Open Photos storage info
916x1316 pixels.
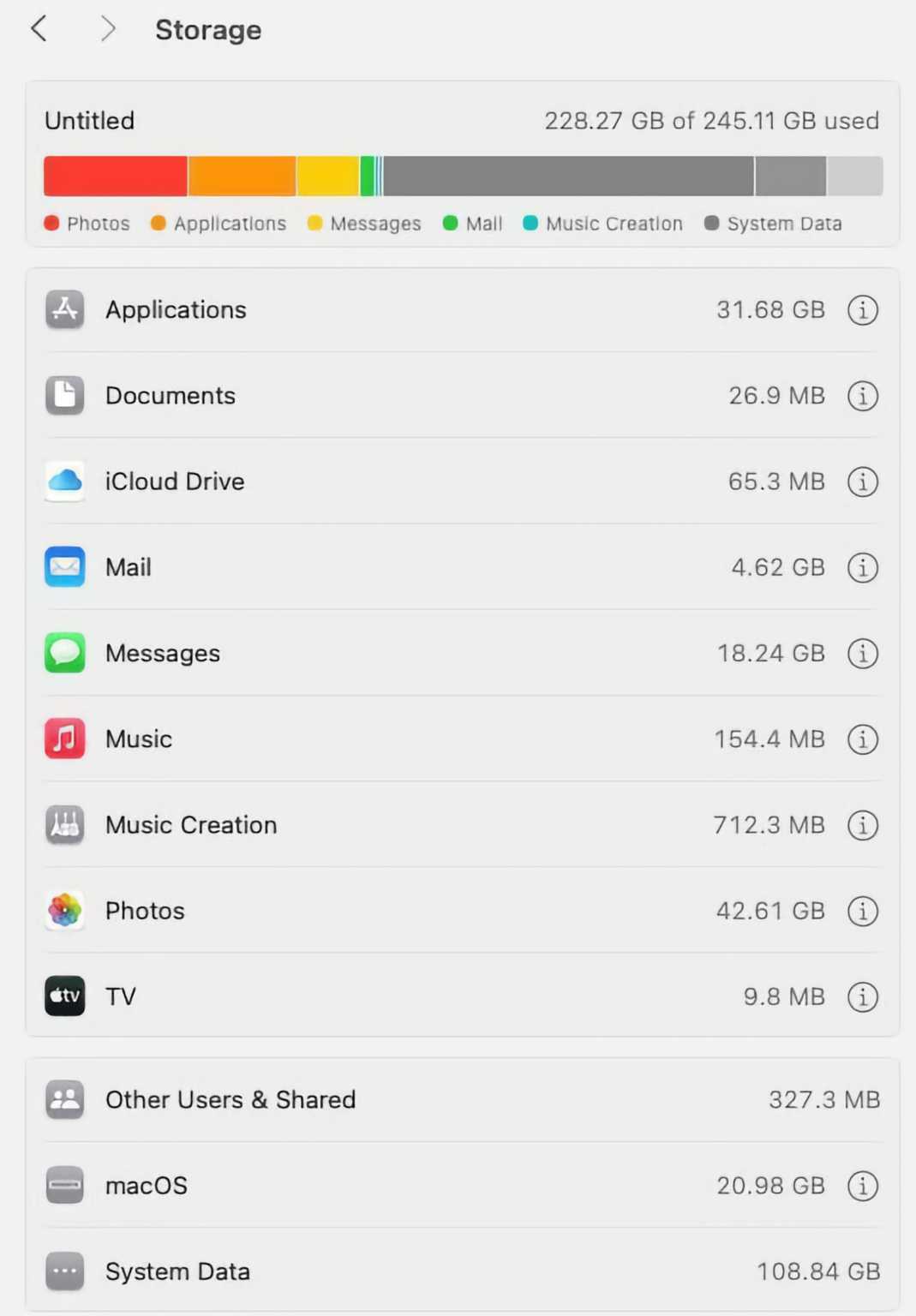tap(862, 911)
